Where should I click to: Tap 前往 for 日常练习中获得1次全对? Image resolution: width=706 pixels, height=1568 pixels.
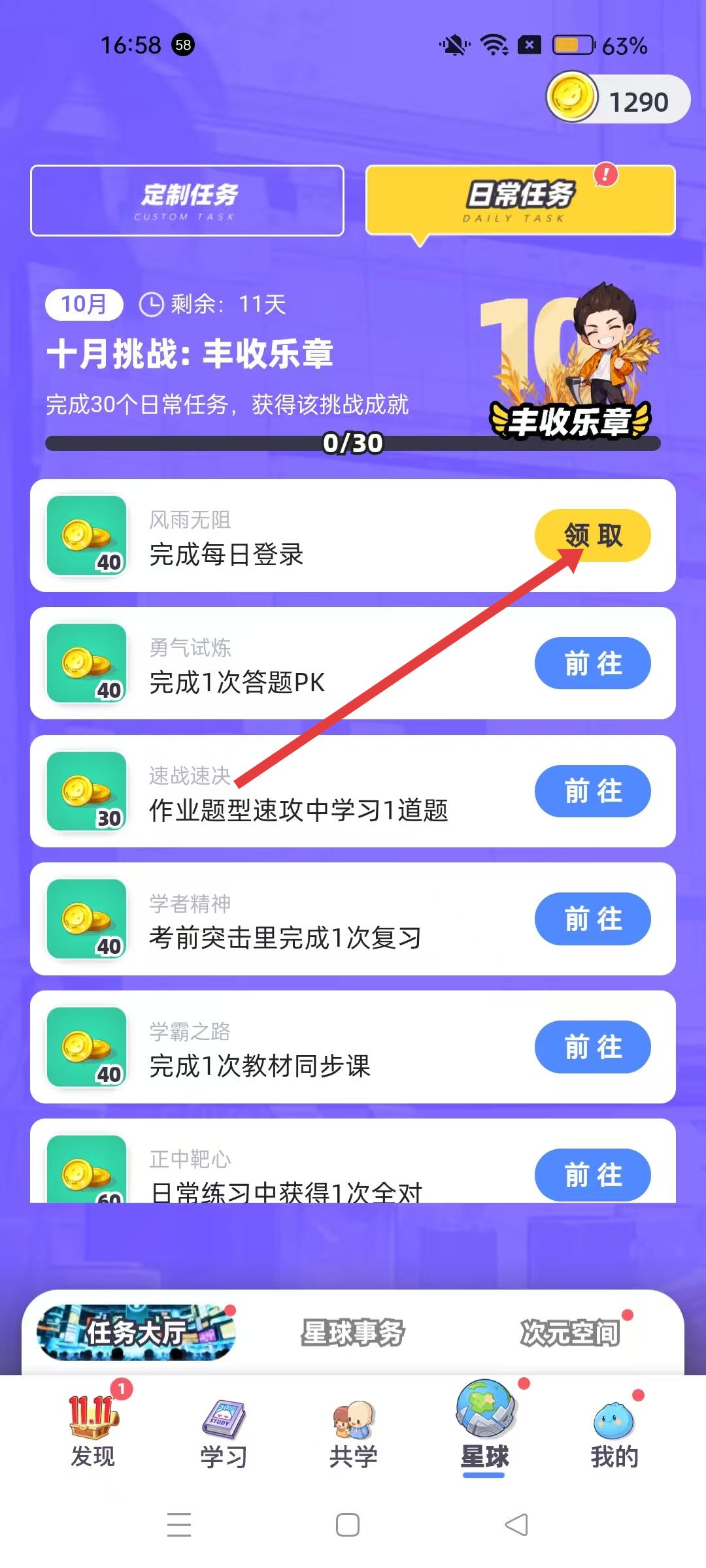pyautogui.click(x=592, y=1174)
